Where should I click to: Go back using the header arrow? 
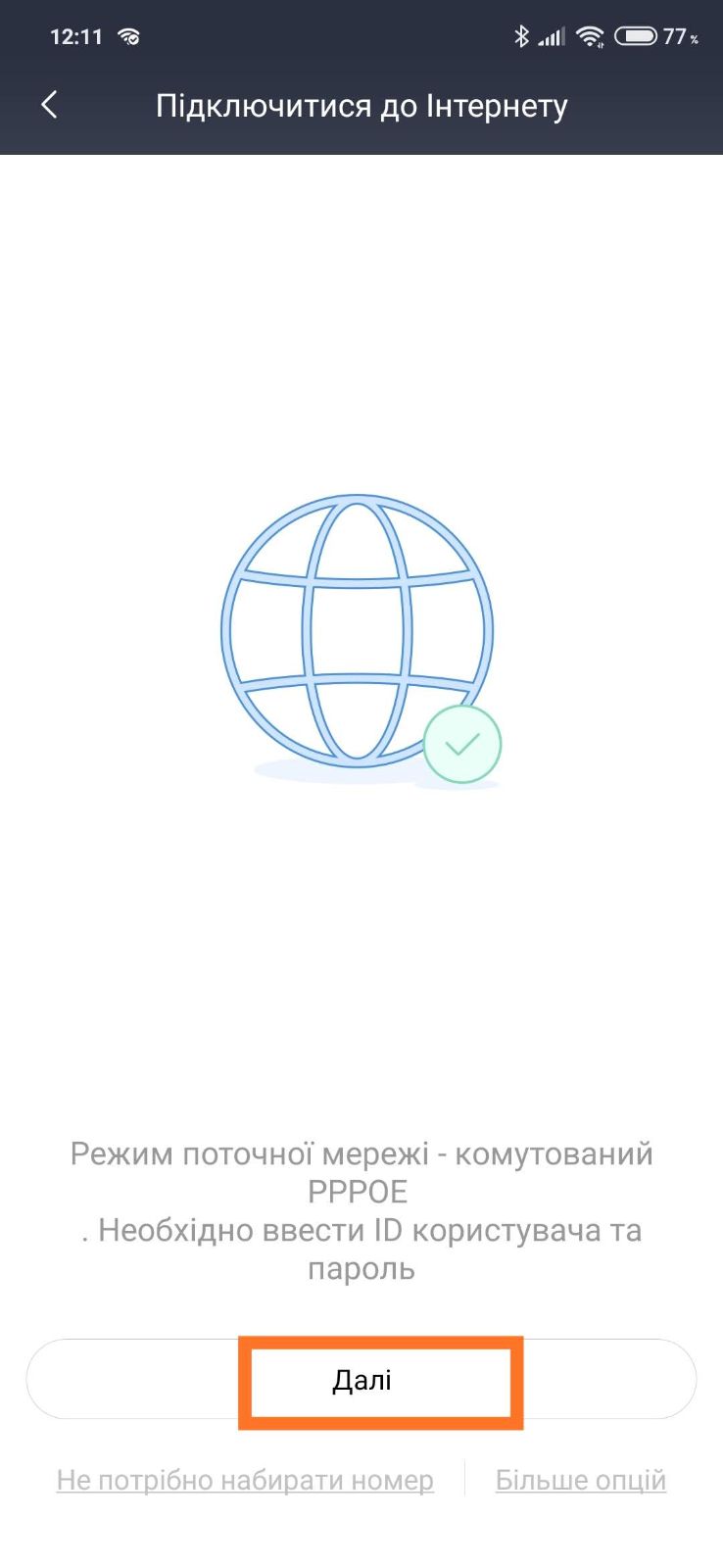coord(49,105)
